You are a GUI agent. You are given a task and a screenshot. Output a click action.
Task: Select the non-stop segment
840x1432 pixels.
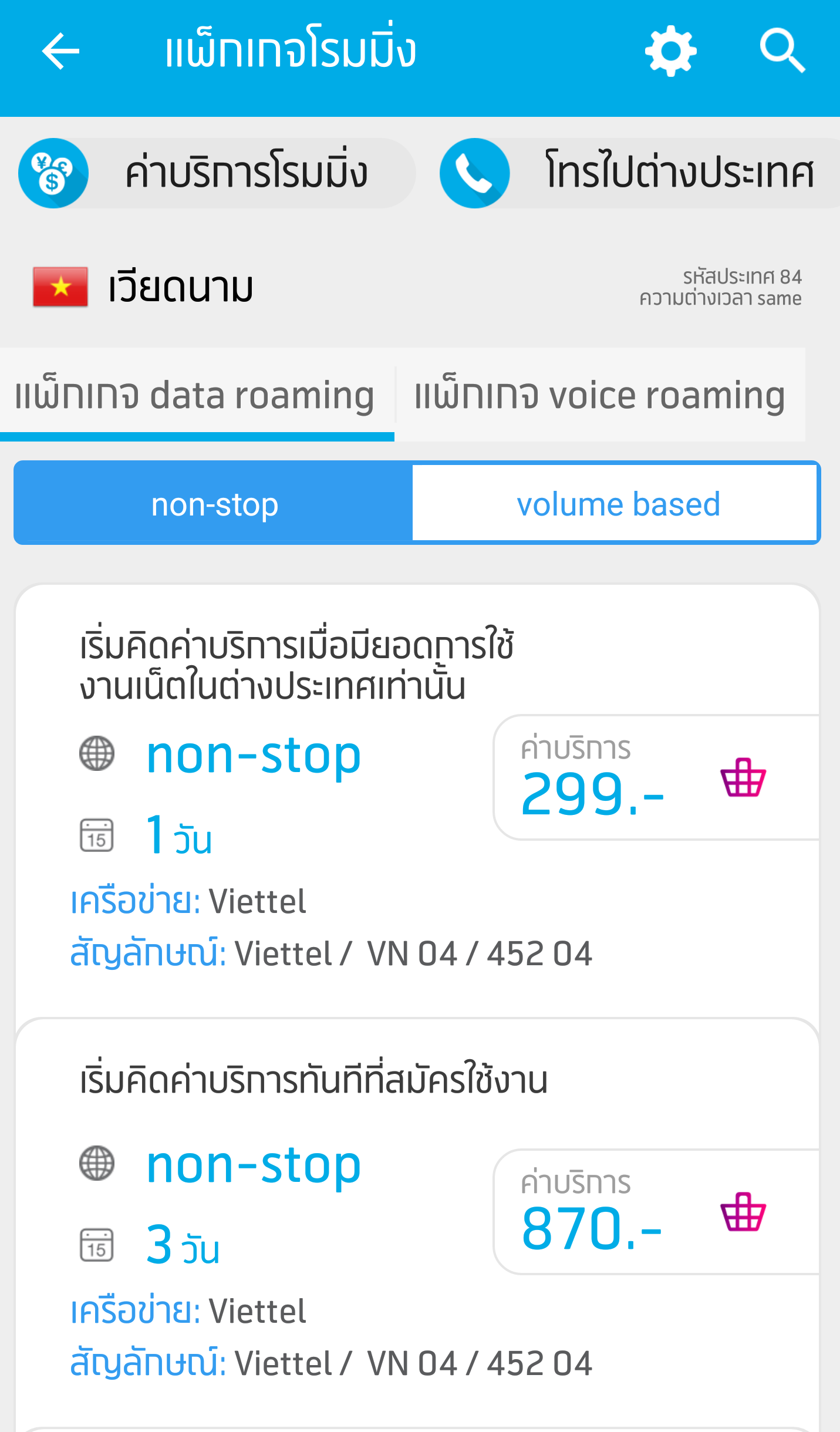point(214,504)
